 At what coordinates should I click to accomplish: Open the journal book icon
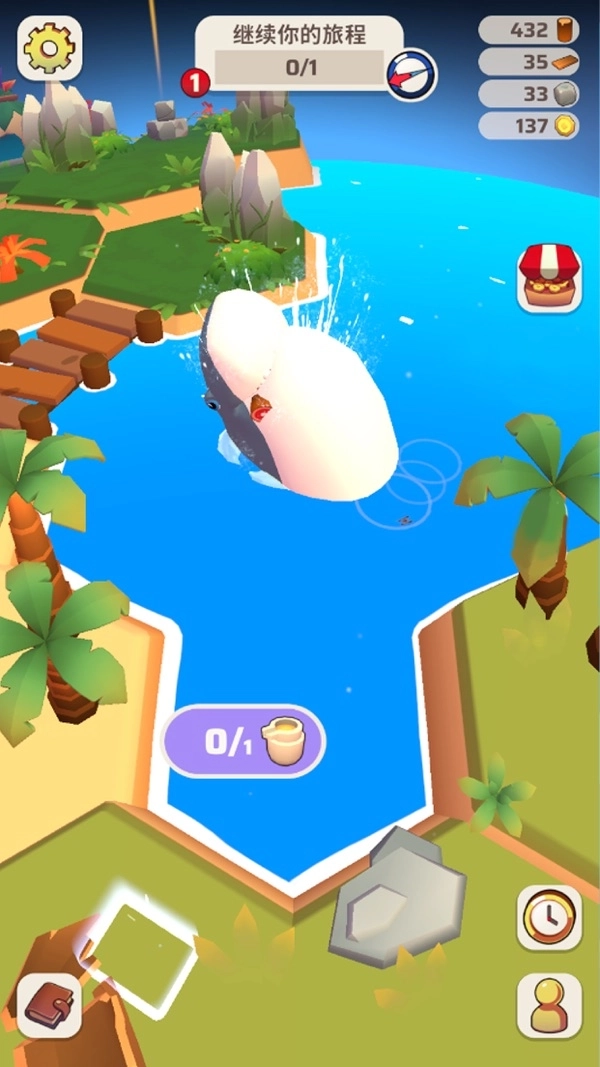(49, 1005)
